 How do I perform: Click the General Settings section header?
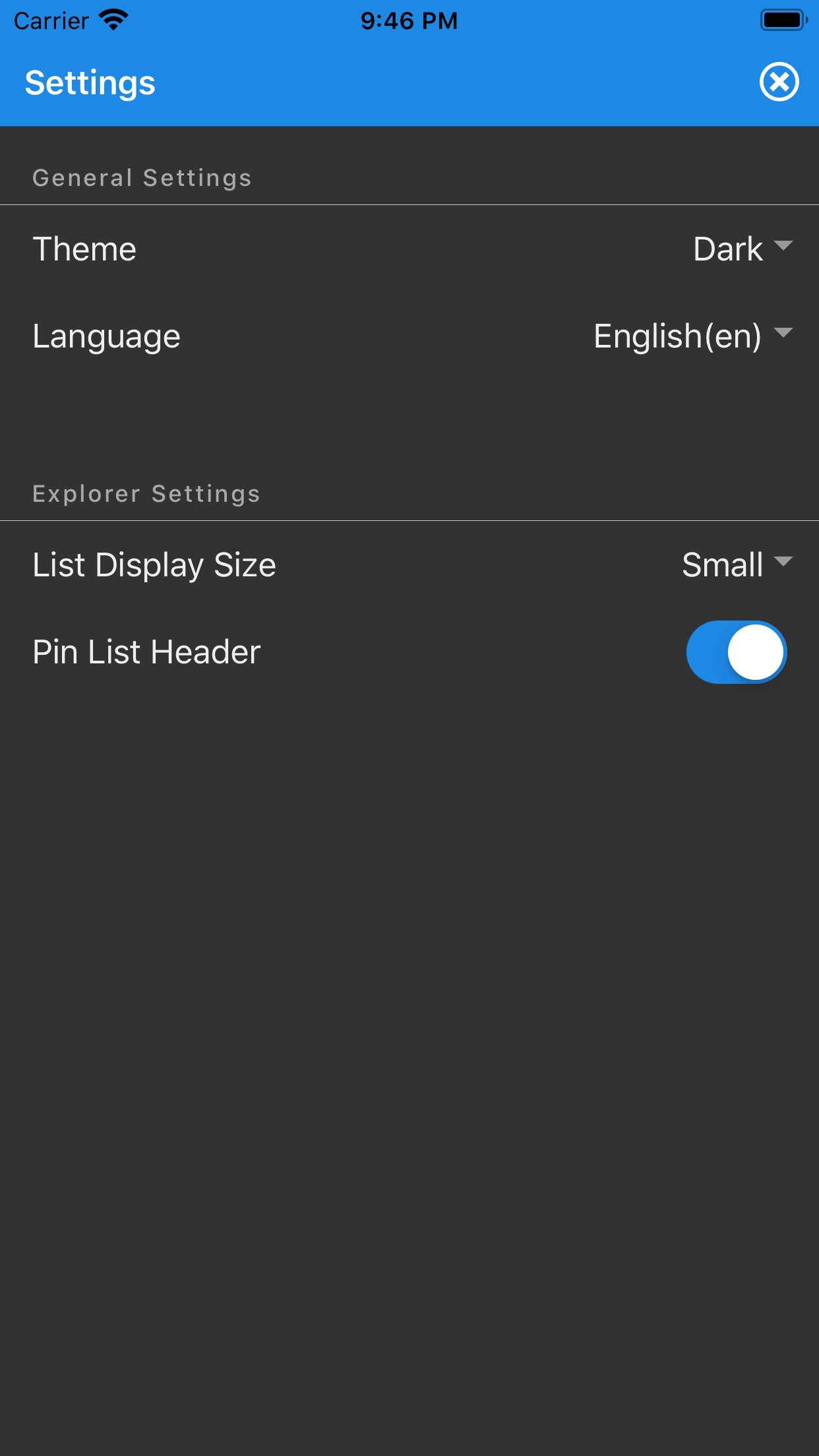pos(141,177)
